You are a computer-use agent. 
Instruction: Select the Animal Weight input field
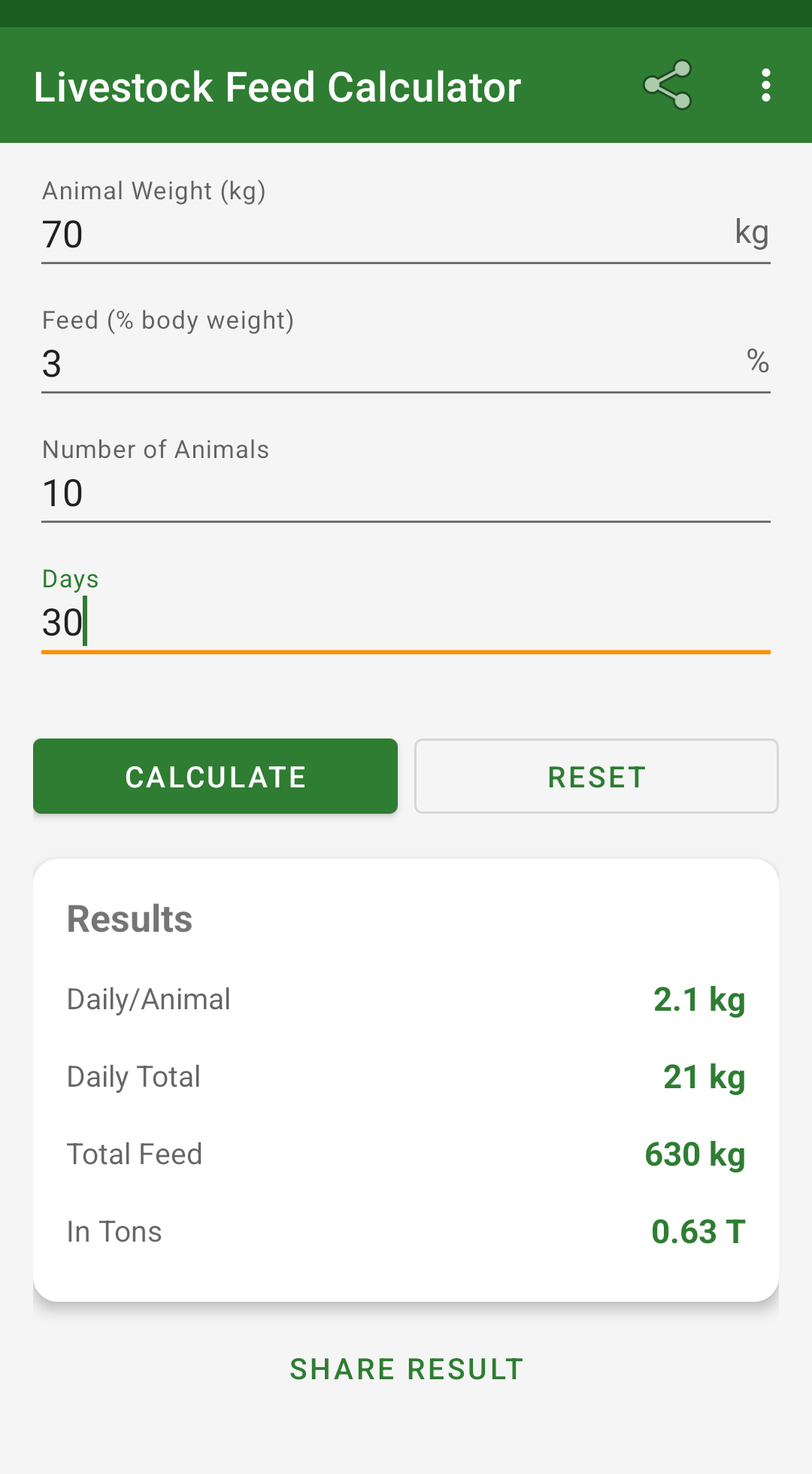[x=301, y=235]
